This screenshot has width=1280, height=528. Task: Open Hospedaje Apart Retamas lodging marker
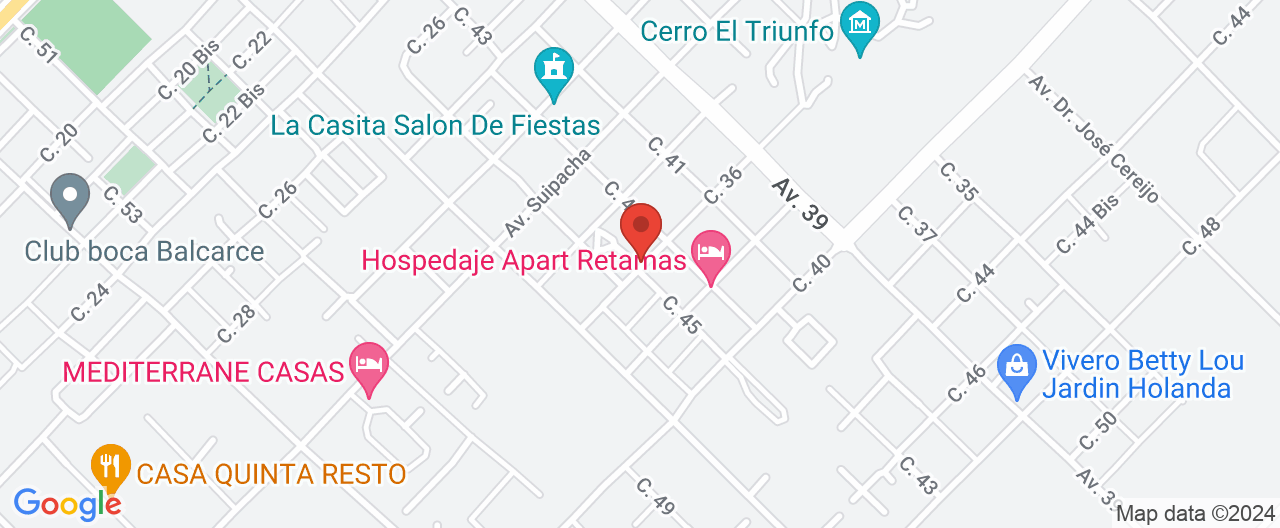(711, 252)
